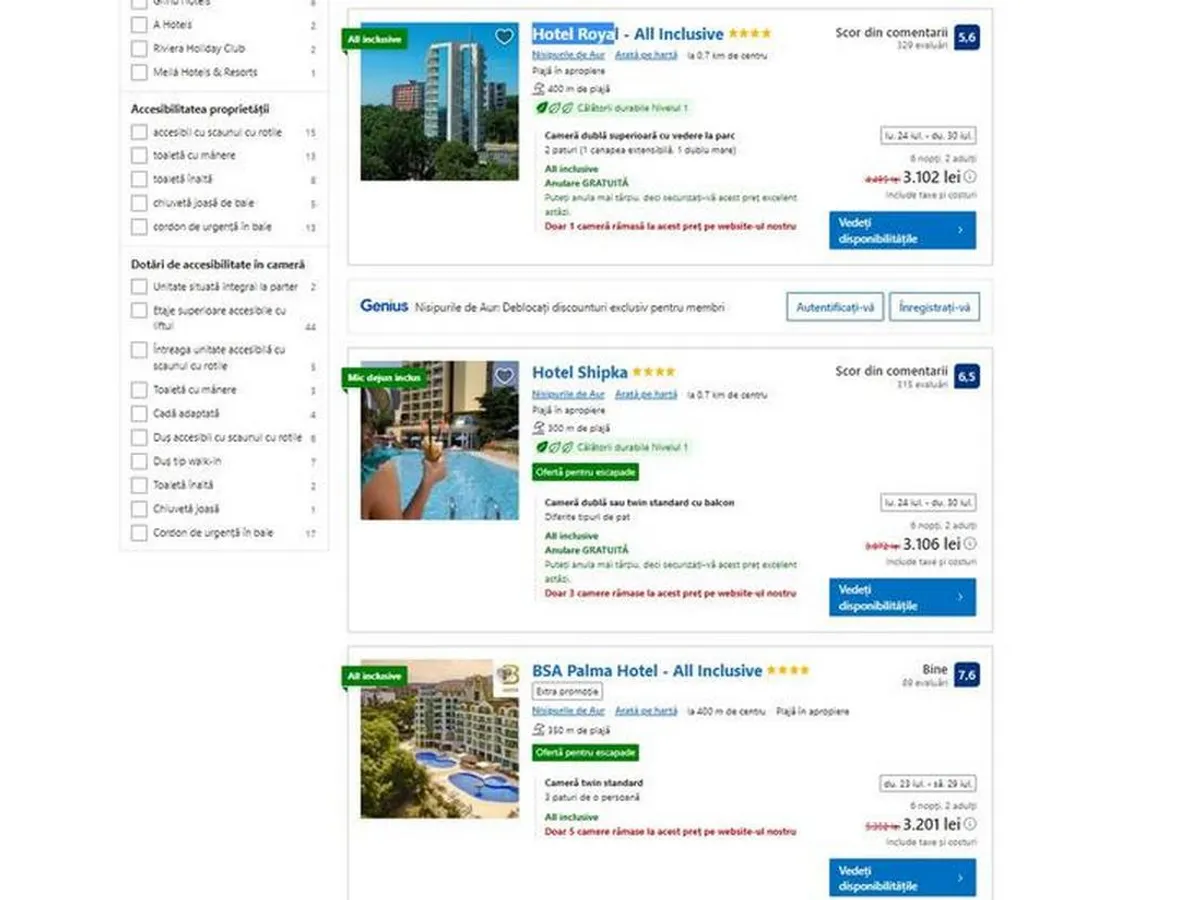This screenshot has width=1200, height=900.
Task: Check the Cadă adaptată filter
Action: point(139,413)
